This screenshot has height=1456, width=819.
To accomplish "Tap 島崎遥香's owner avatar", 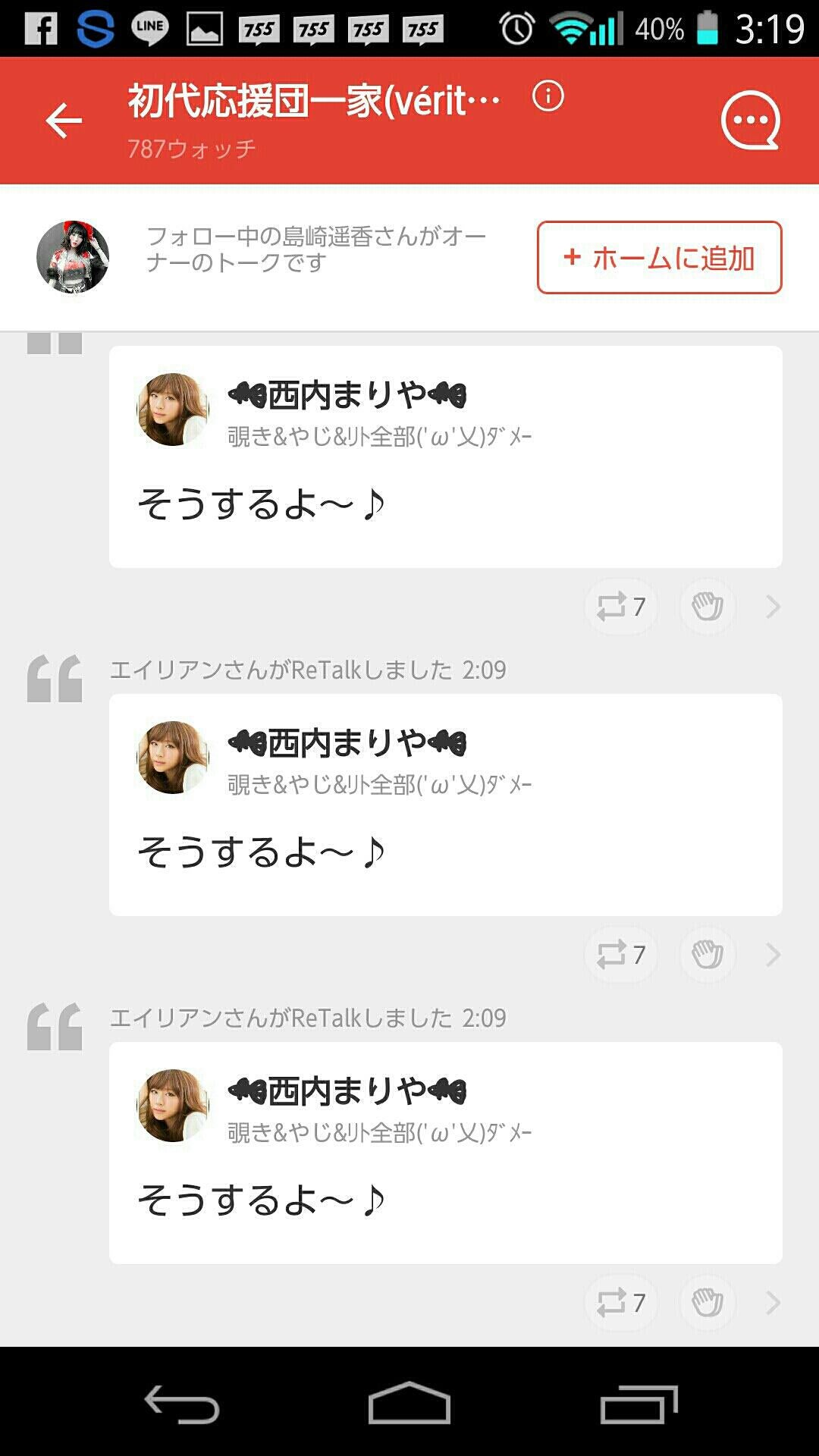I will tap(73, 259).
